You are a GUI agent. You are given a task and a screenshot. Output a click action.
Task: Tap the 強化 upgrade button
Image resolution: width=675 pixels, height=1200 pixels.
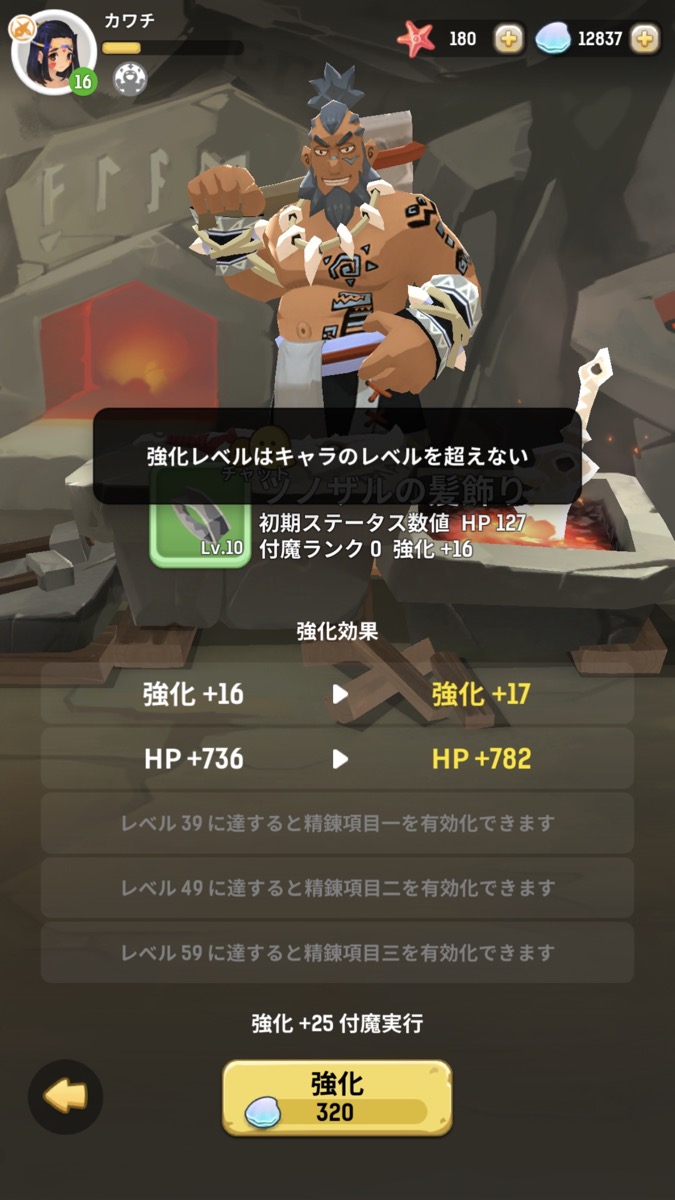pyautogui.click(x=337, y=1097)
